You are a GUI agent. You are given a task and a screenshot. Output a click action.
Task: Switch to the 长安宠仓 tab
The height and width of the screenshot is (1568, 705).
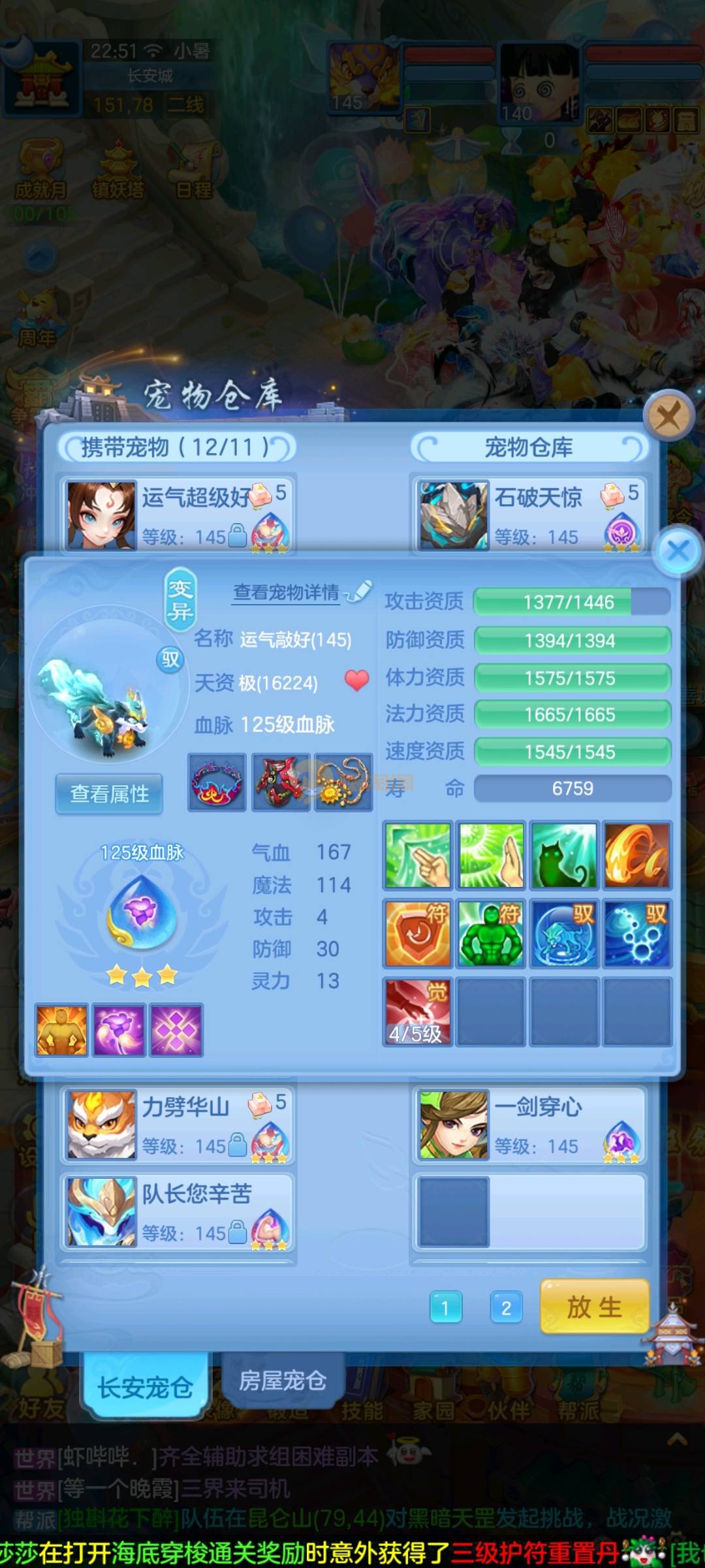pyautogui.click(x=145, y=1386)
